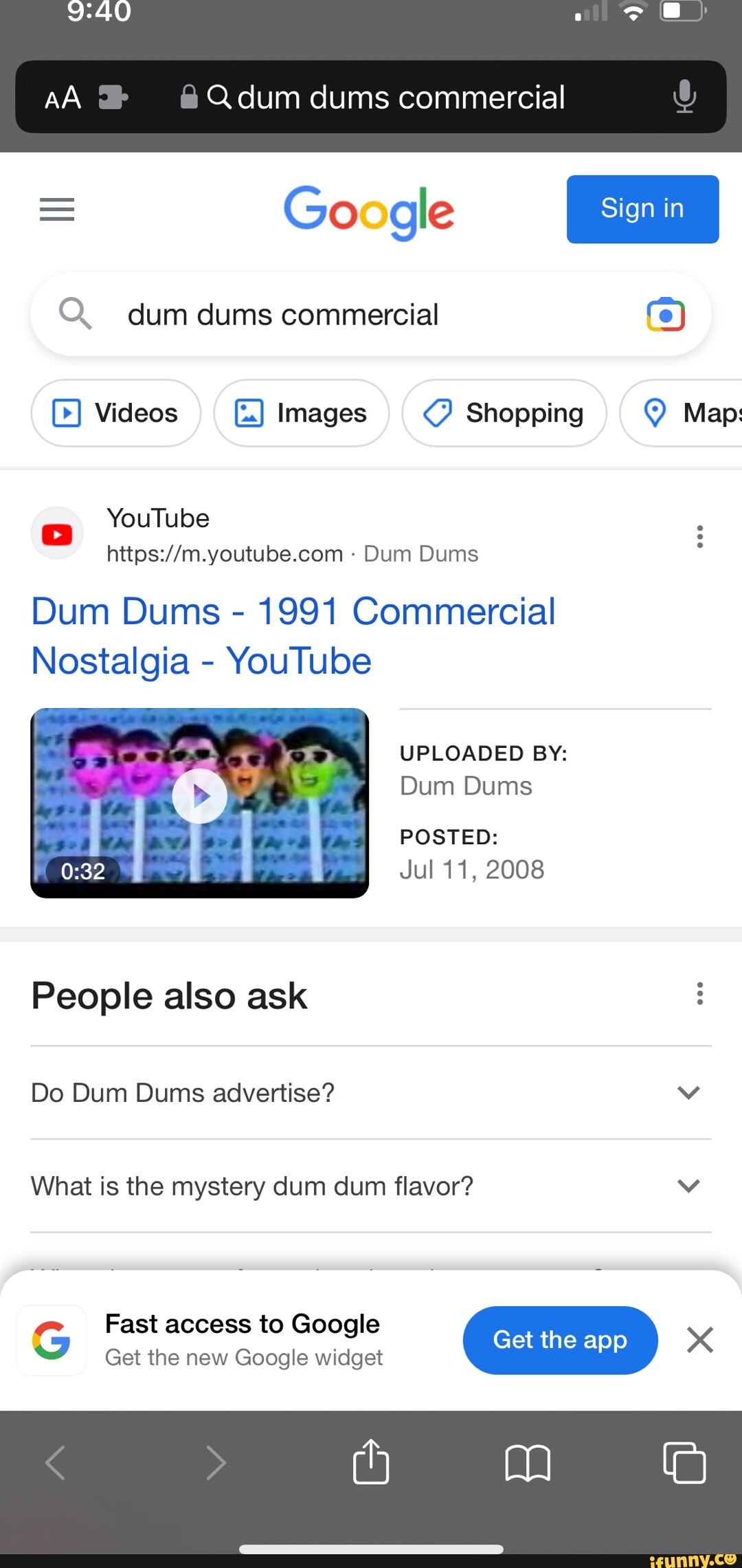
Task: Switch to the Videos filter tab
Action: pyautogui.click(x=115, y=413)
